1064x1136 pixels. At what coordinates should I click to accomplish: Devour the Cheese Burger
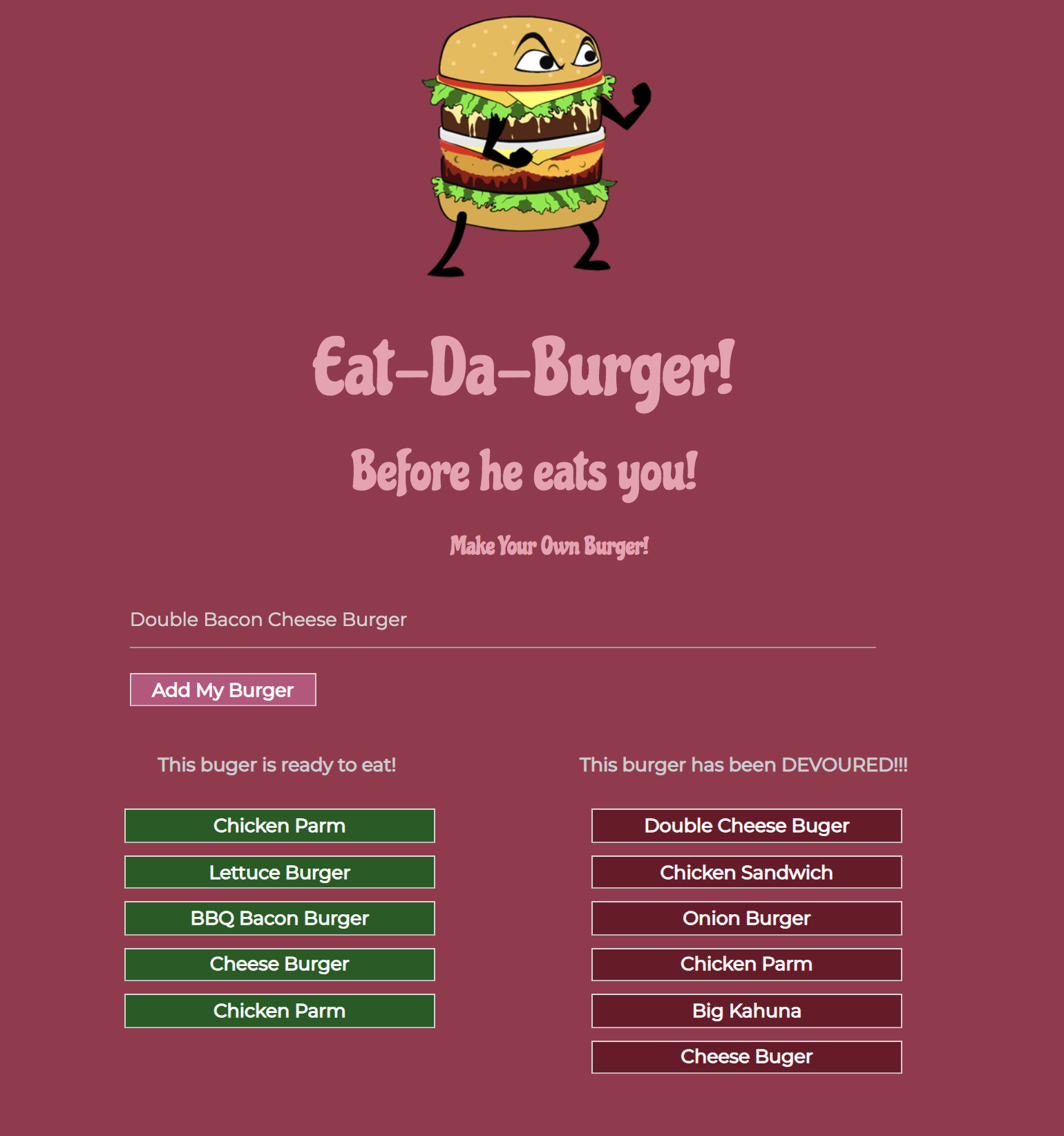pyautogui.click(x=279, y=964)
